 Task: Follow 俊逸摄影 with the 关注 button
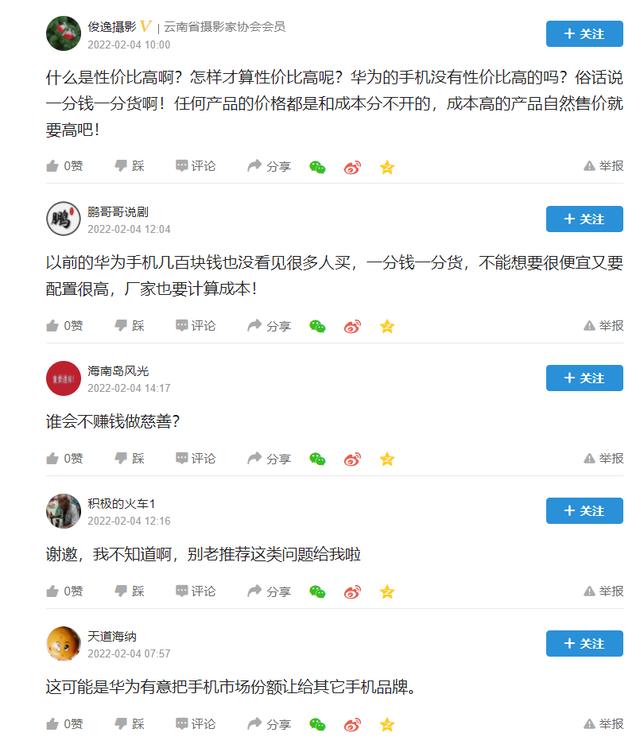584,34
